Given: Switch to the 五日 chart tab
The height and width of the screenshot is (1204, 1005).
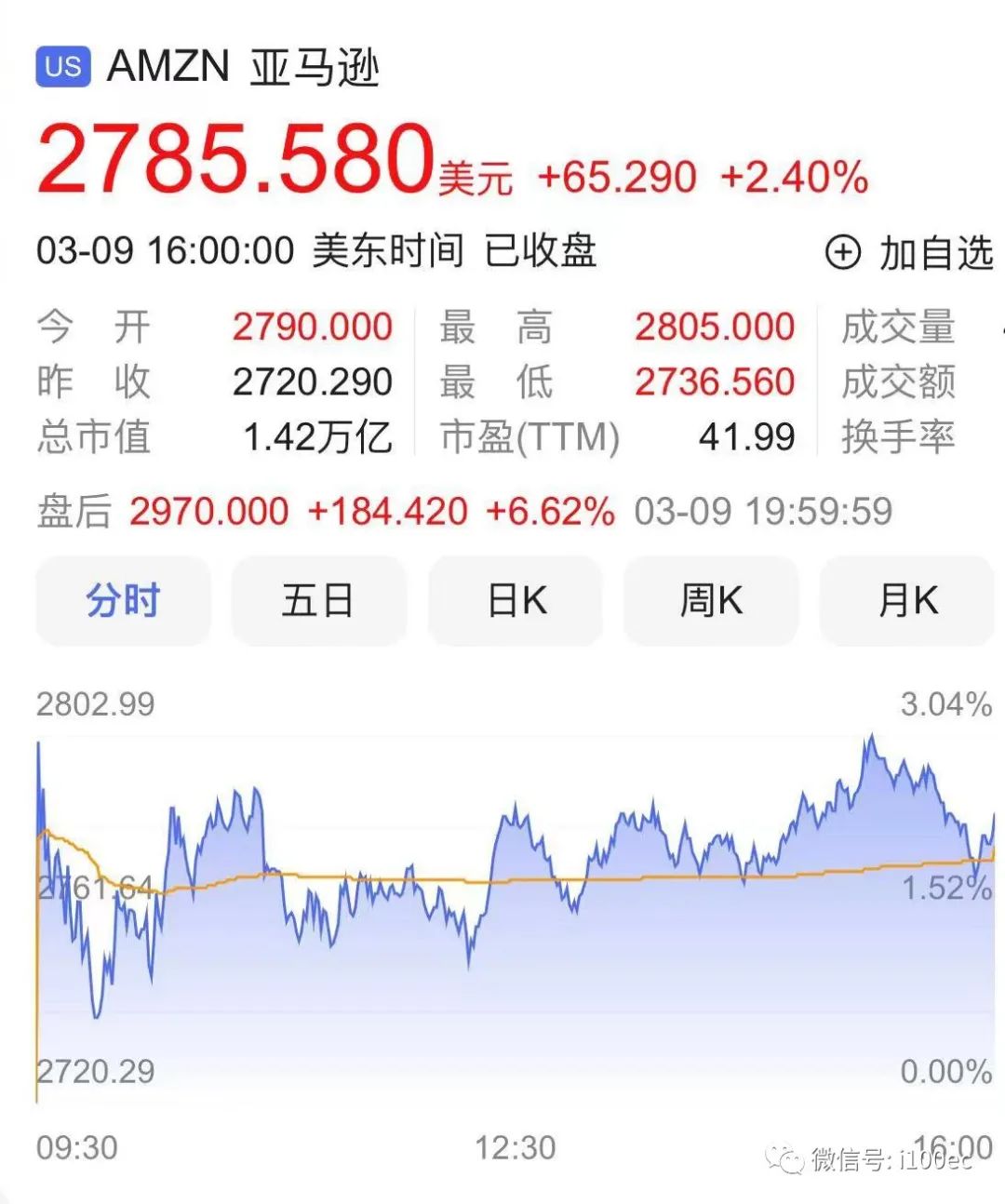Looking at the screenshot, I should [x=318, y=601].
